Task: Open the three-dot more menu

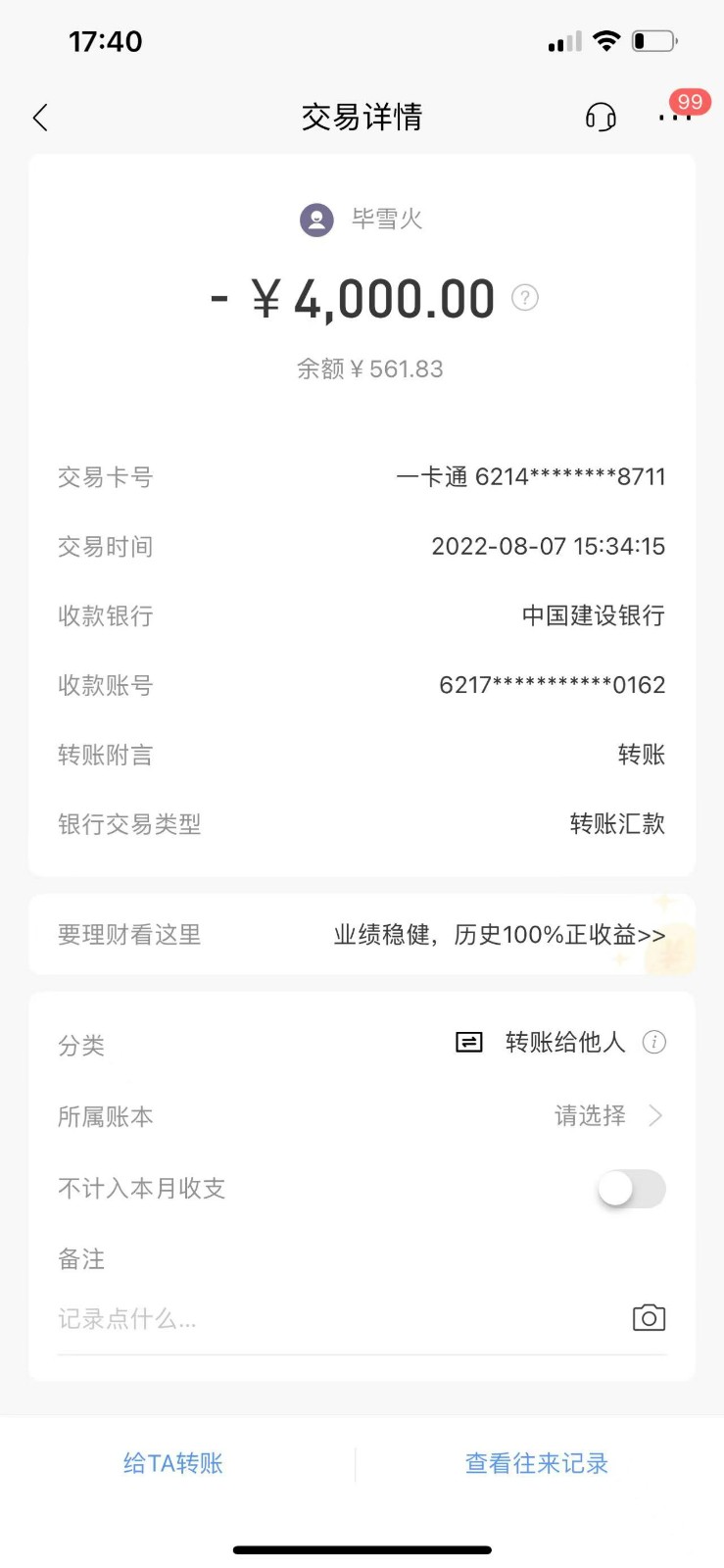Action: point(675,119)
